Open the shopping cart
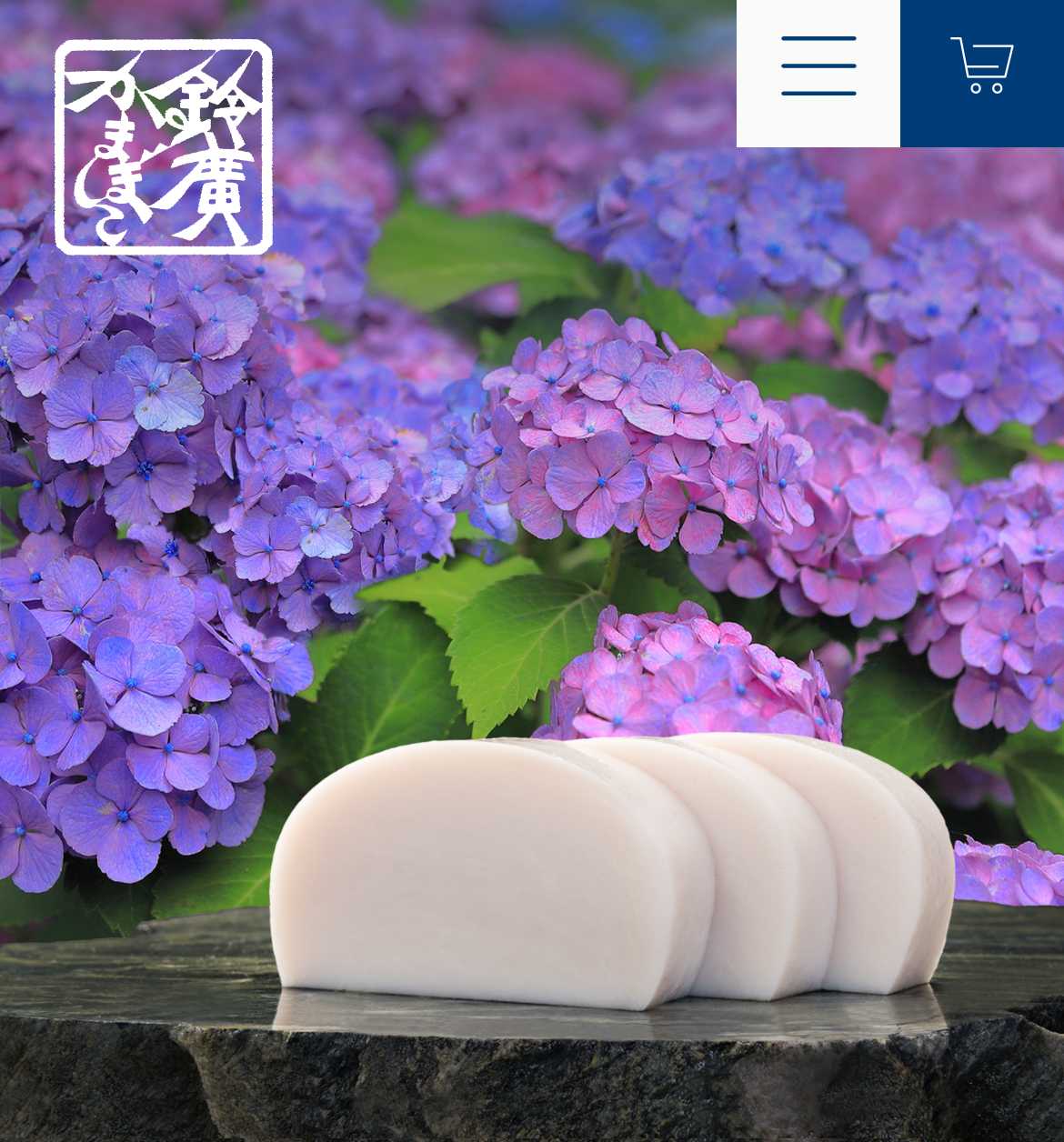The height and width of the screenshot is (1142, 1064). (981, 66)
